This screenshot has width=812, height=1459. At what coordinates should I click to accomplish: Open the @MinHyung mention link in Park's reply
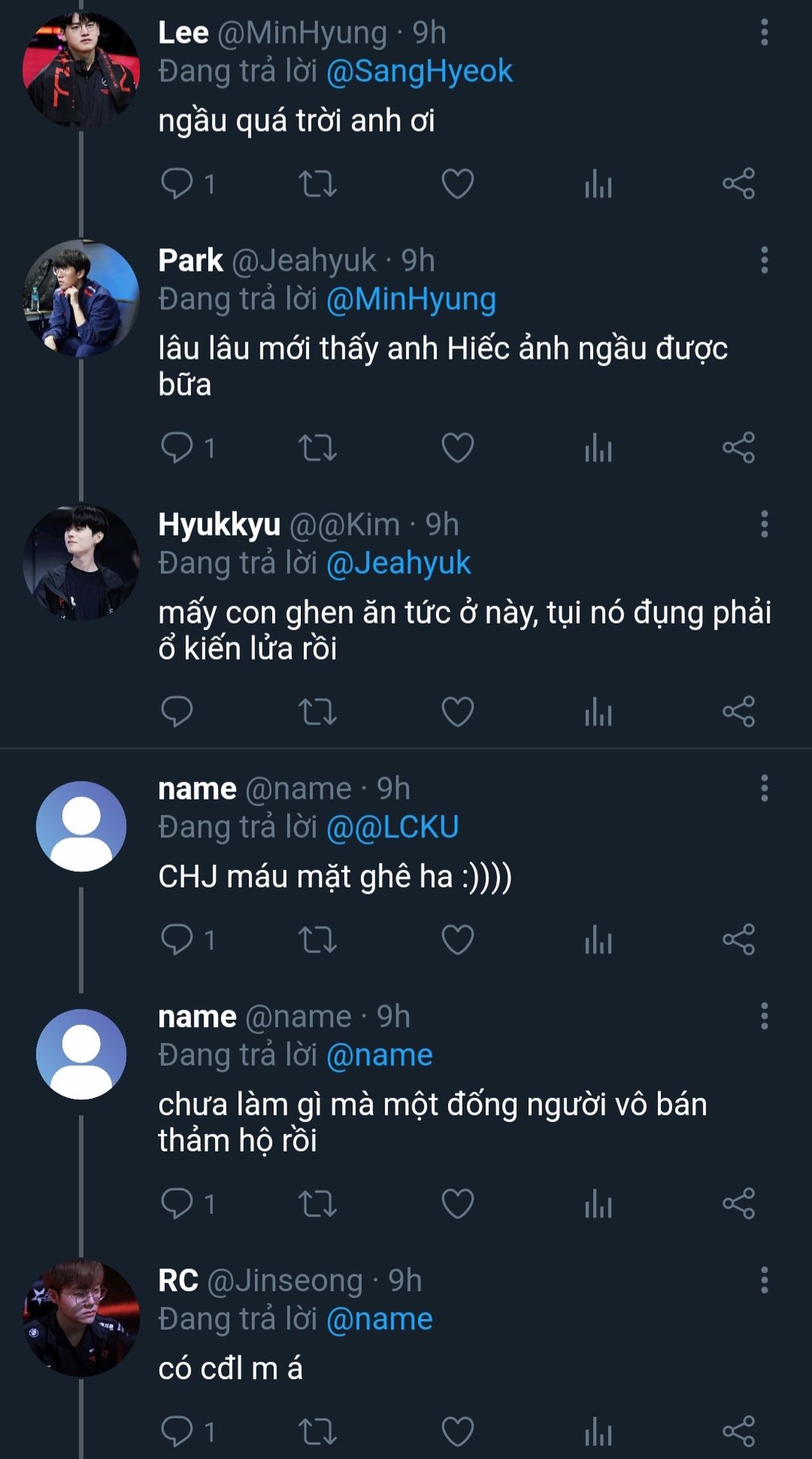pyautogui.click(x=411, y=299)
